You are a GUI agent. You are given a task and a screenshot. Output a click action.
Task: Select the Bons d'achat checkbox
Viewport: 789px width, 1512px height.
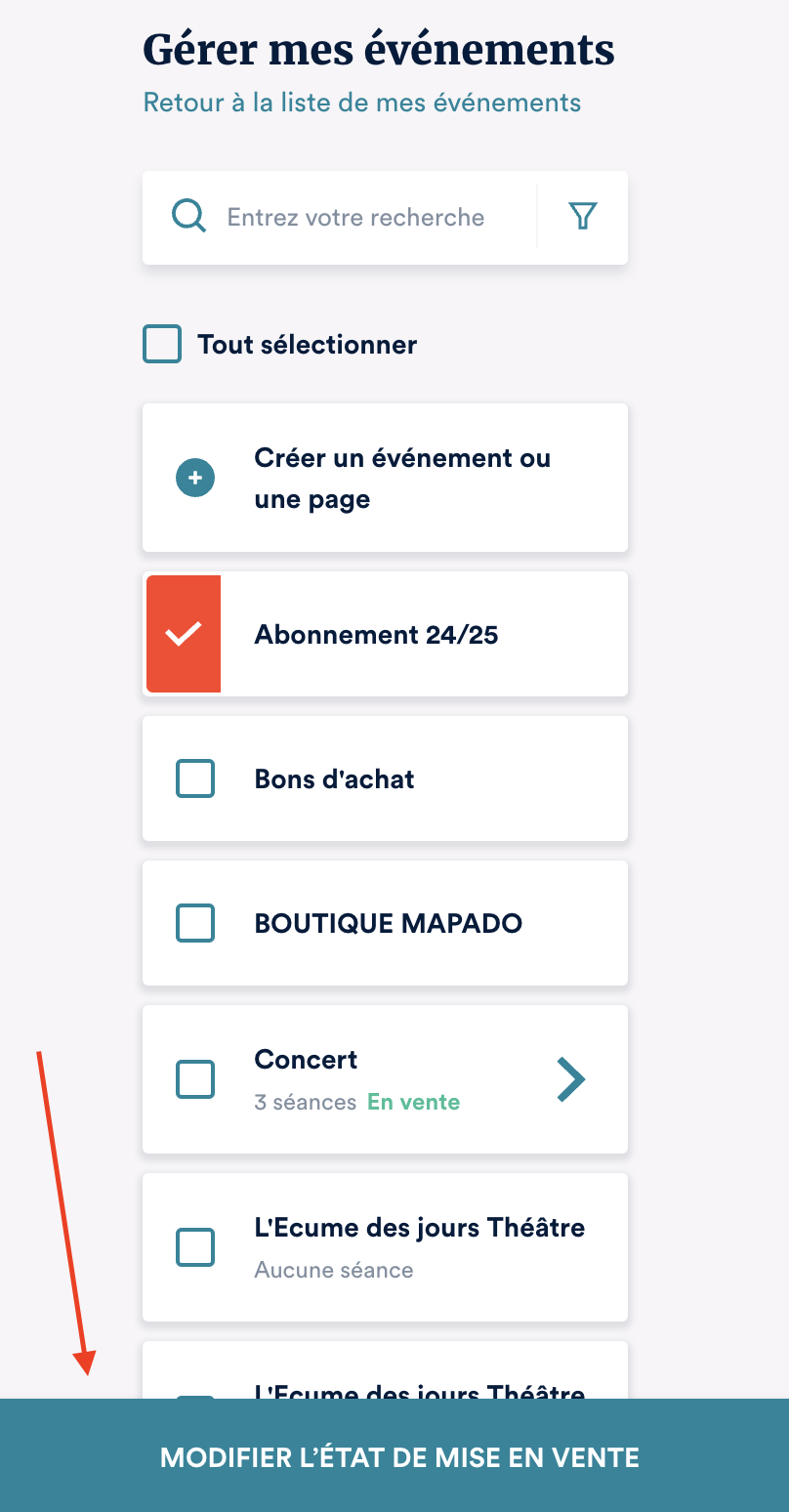click(x=195, y=779)
